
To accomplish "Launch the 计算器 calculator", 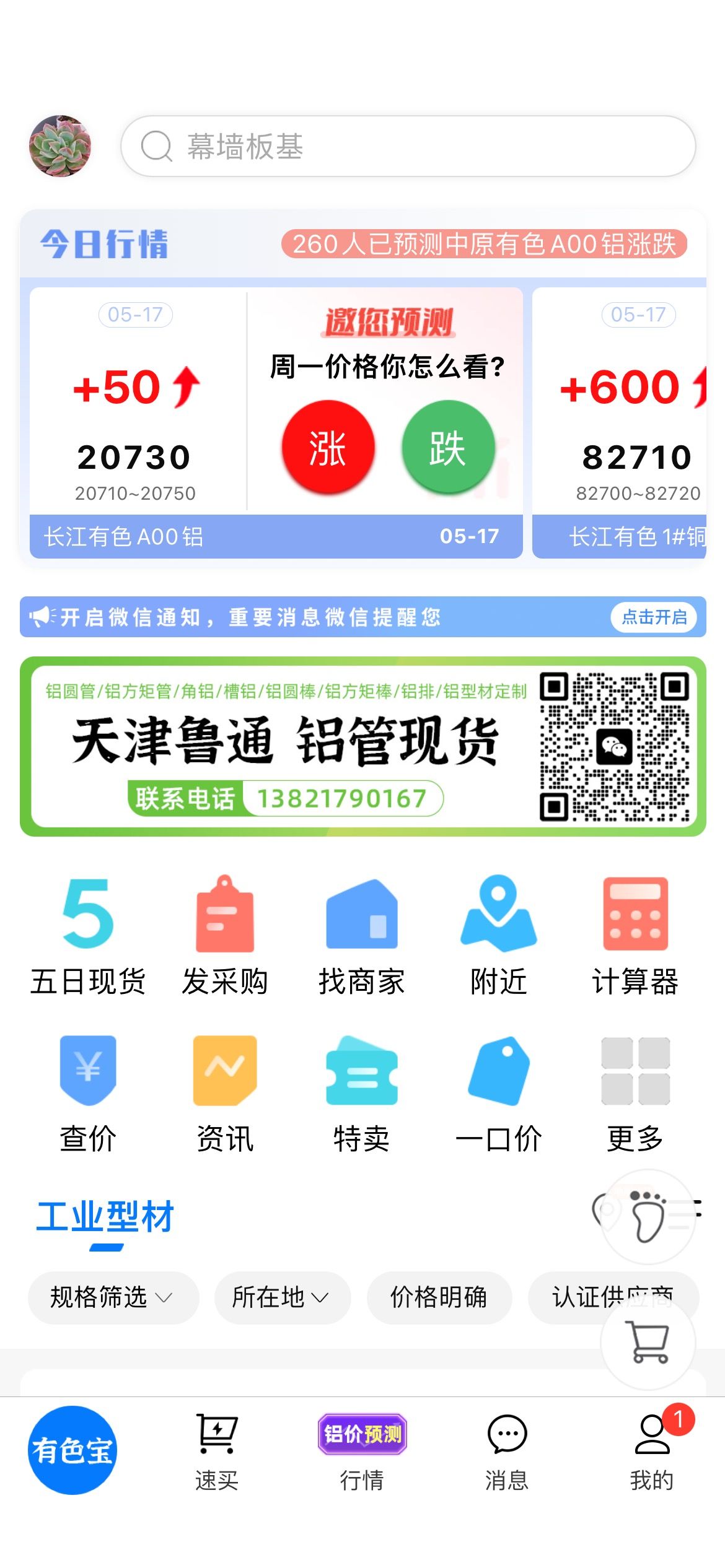I will coord(636,936).
